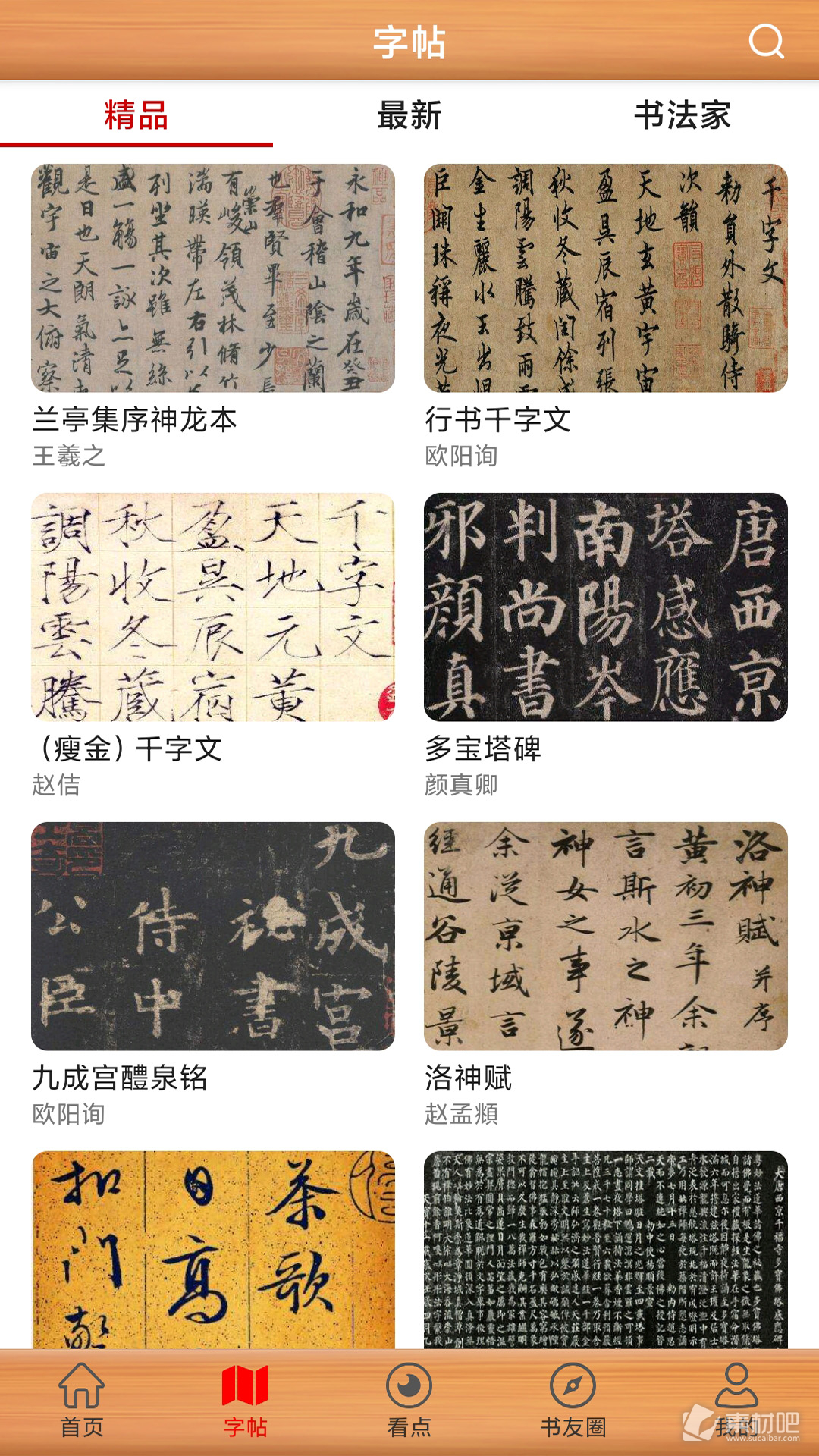Open the search icon in header
The height and width of the screenshot is (1456, 819).
(x=766, y=42)
